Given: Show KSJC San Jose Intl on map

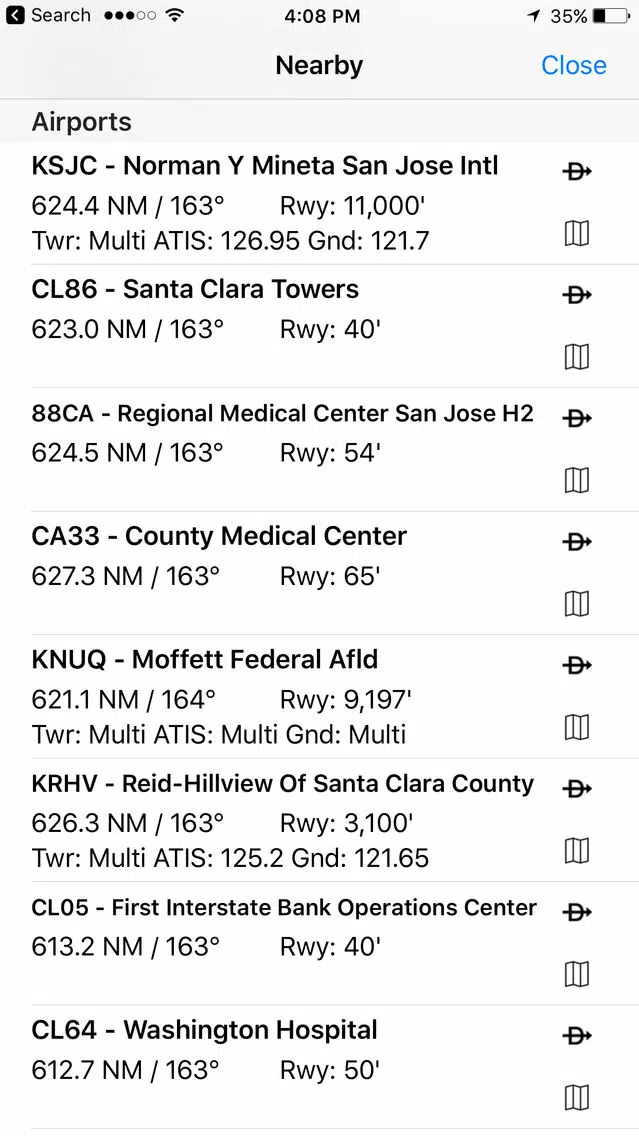Looking at the screenshot, I should pyautogui.click(x=577, y=233).
